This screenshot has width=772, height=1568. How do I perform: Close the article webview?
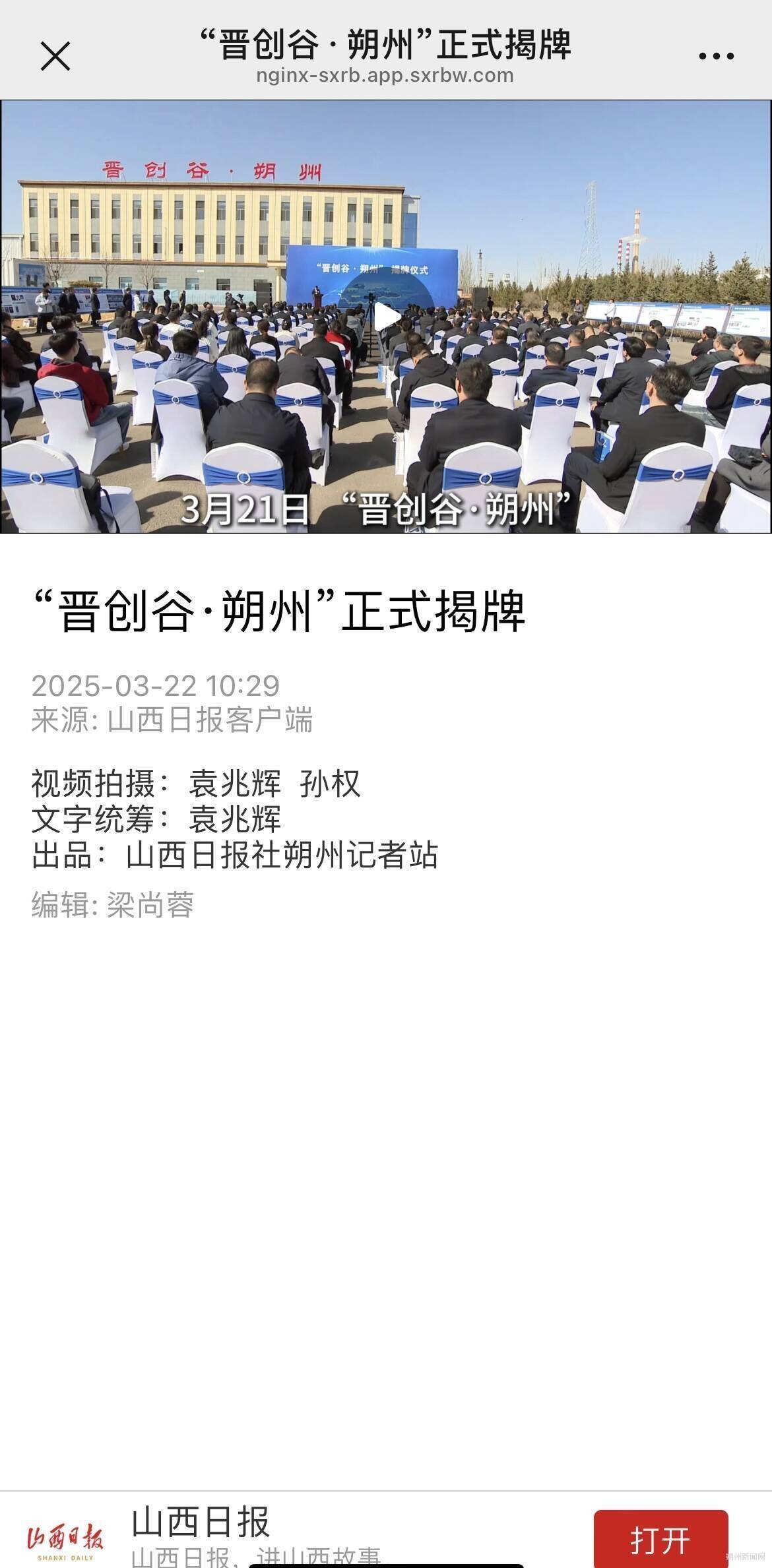click(55, 56)
